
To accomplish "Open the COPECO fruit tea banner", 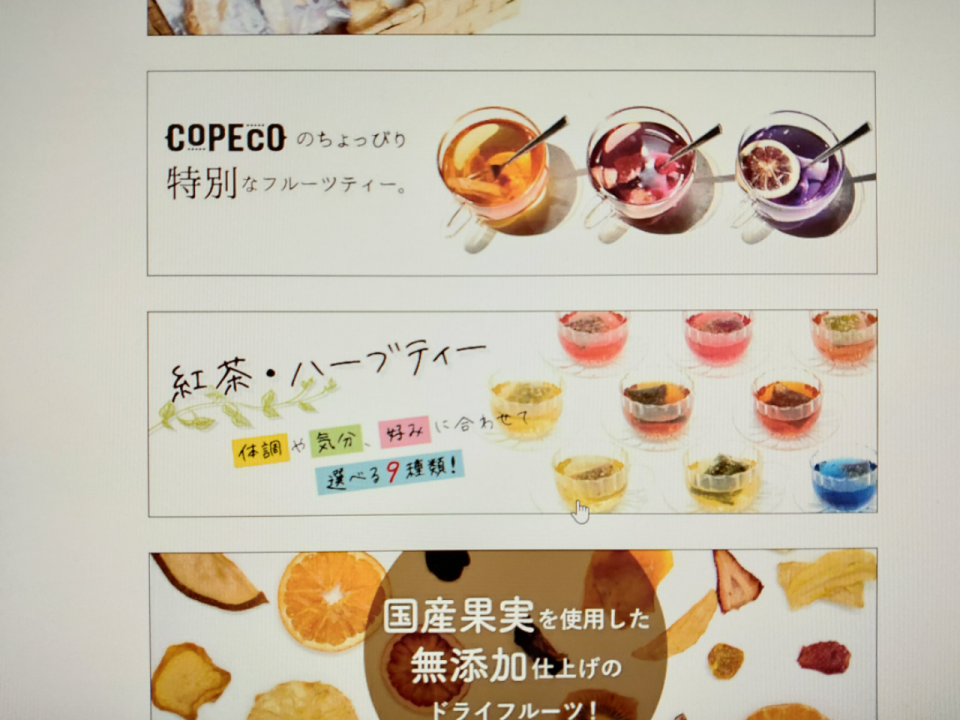I will pos(511,173).
